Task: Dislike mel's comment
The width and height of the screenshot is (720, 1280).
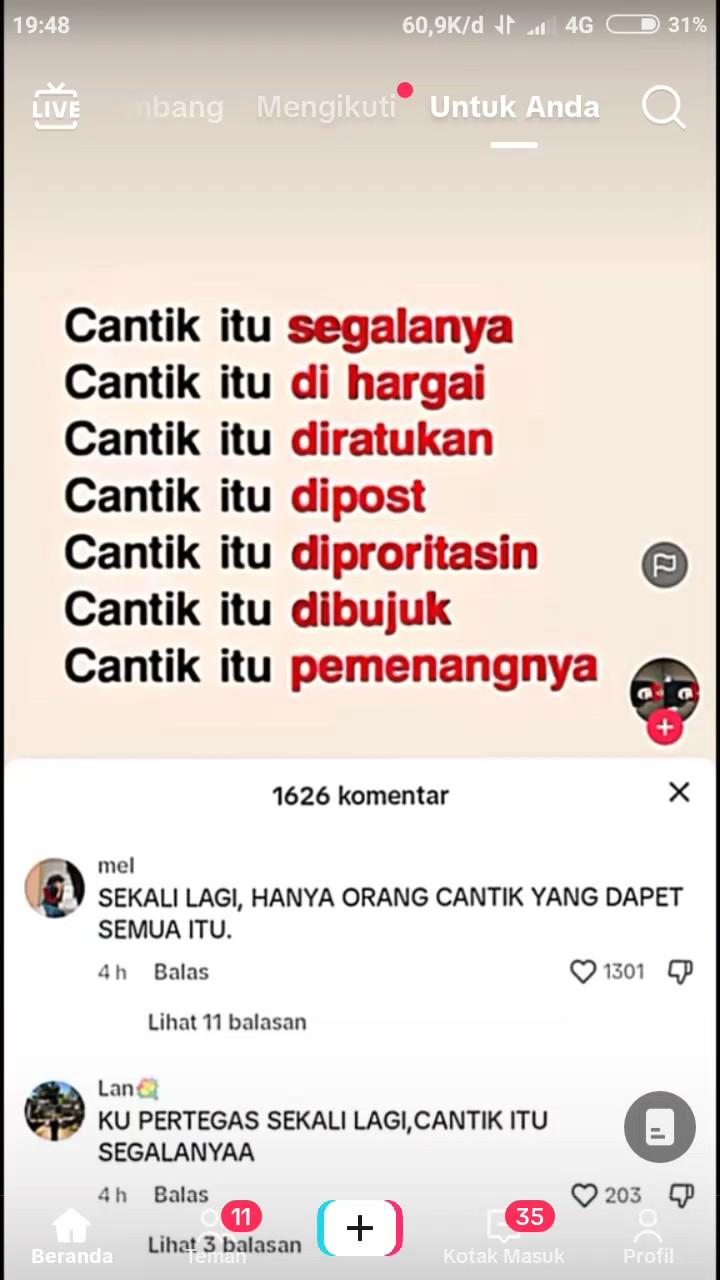Action: pyautogui.click(x=680, y=972)
